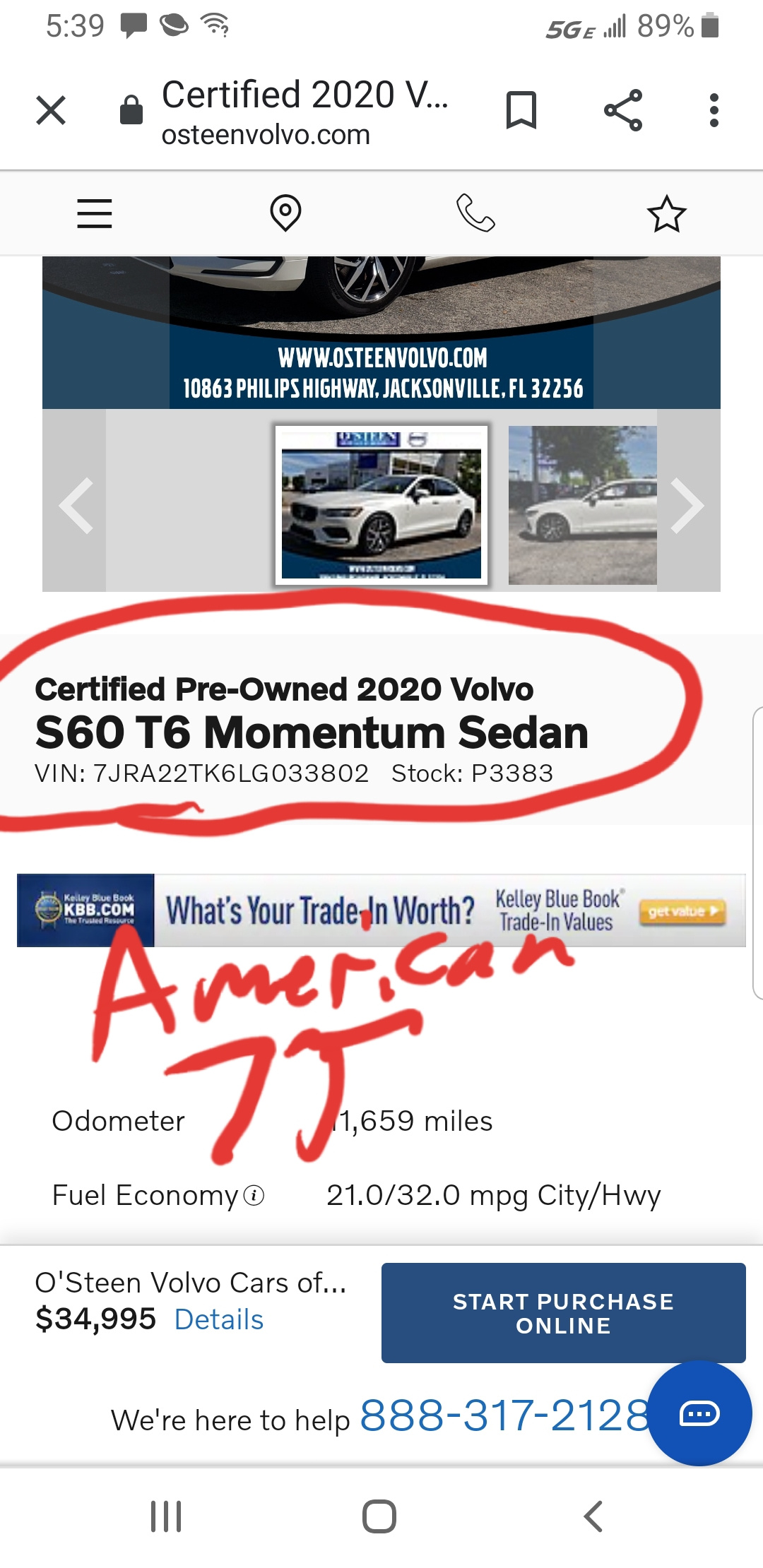Share the page link
The height and width of the screenshot is (1568, 763).
point(623,110)
